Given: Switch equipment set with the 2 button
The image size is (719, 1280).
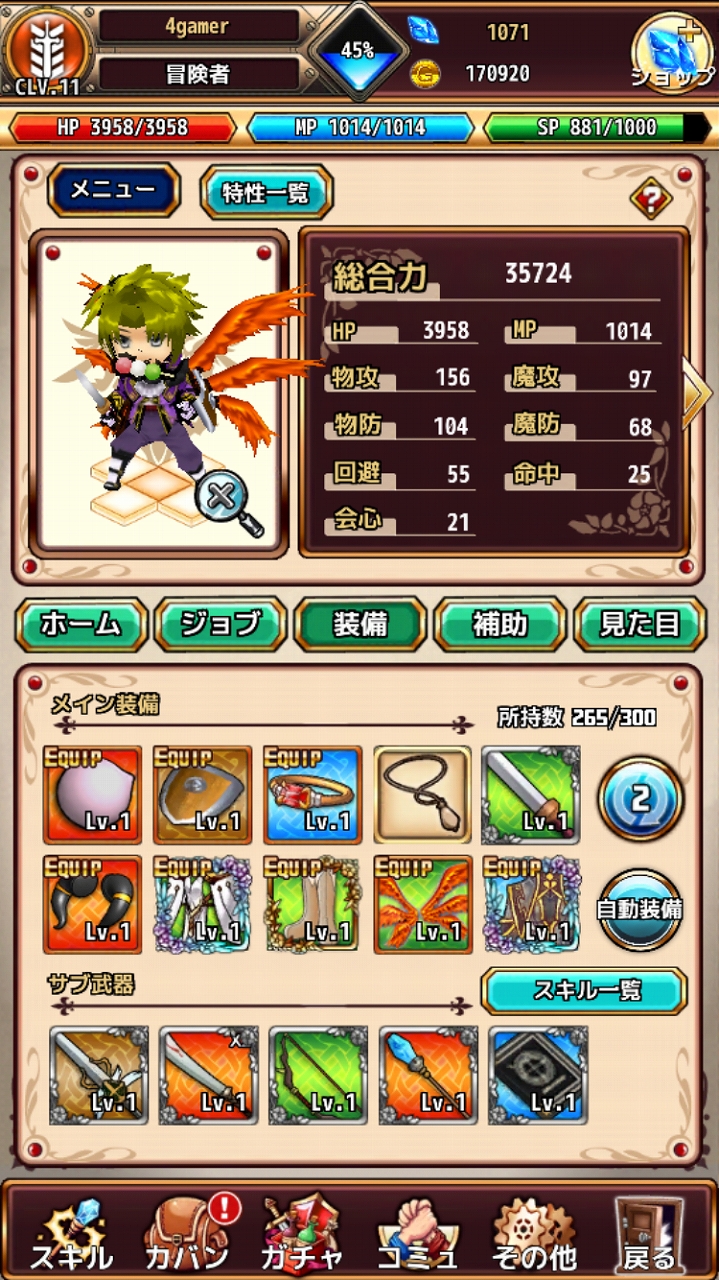Looking at the screenshot, I should tap(640, 798).
